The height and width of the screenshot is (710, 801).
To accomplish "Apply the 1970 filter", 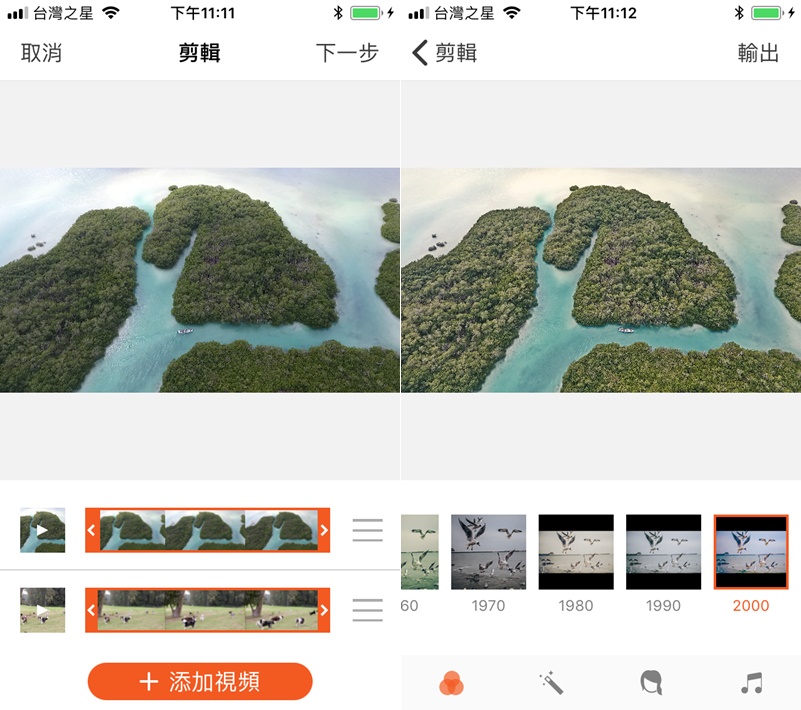I will 488,552.
